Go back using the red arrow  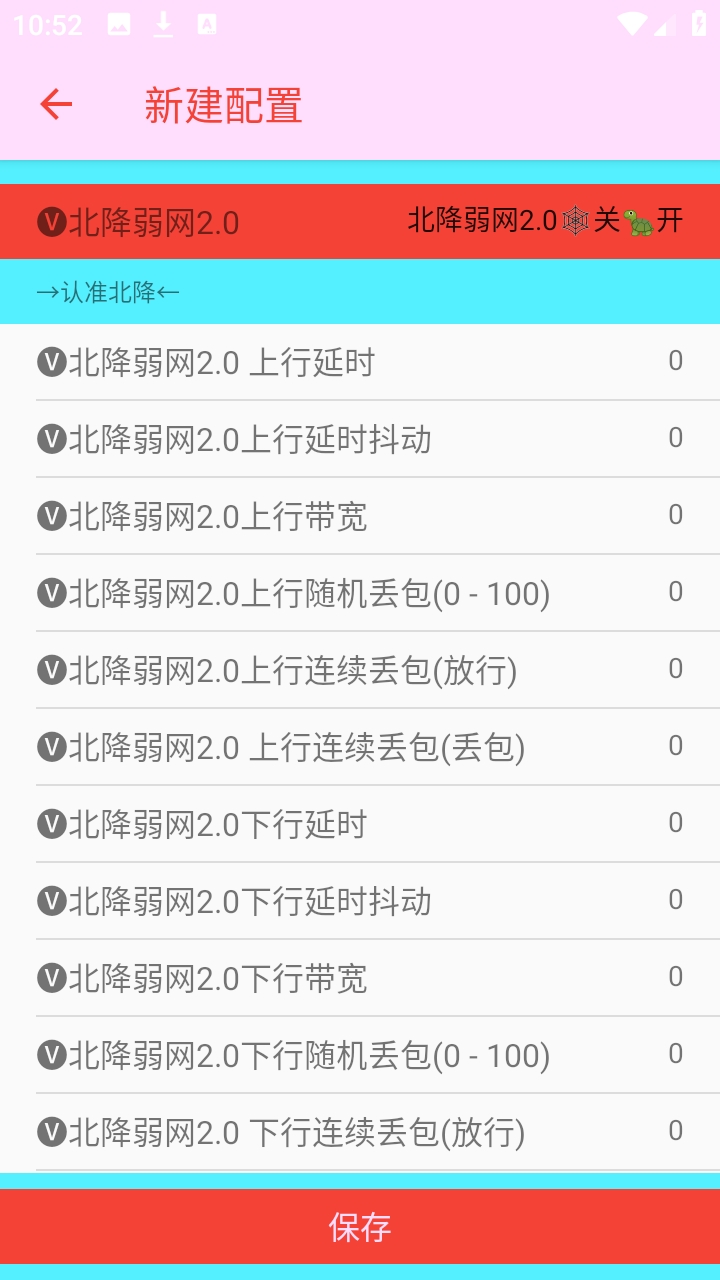[56, 104]
